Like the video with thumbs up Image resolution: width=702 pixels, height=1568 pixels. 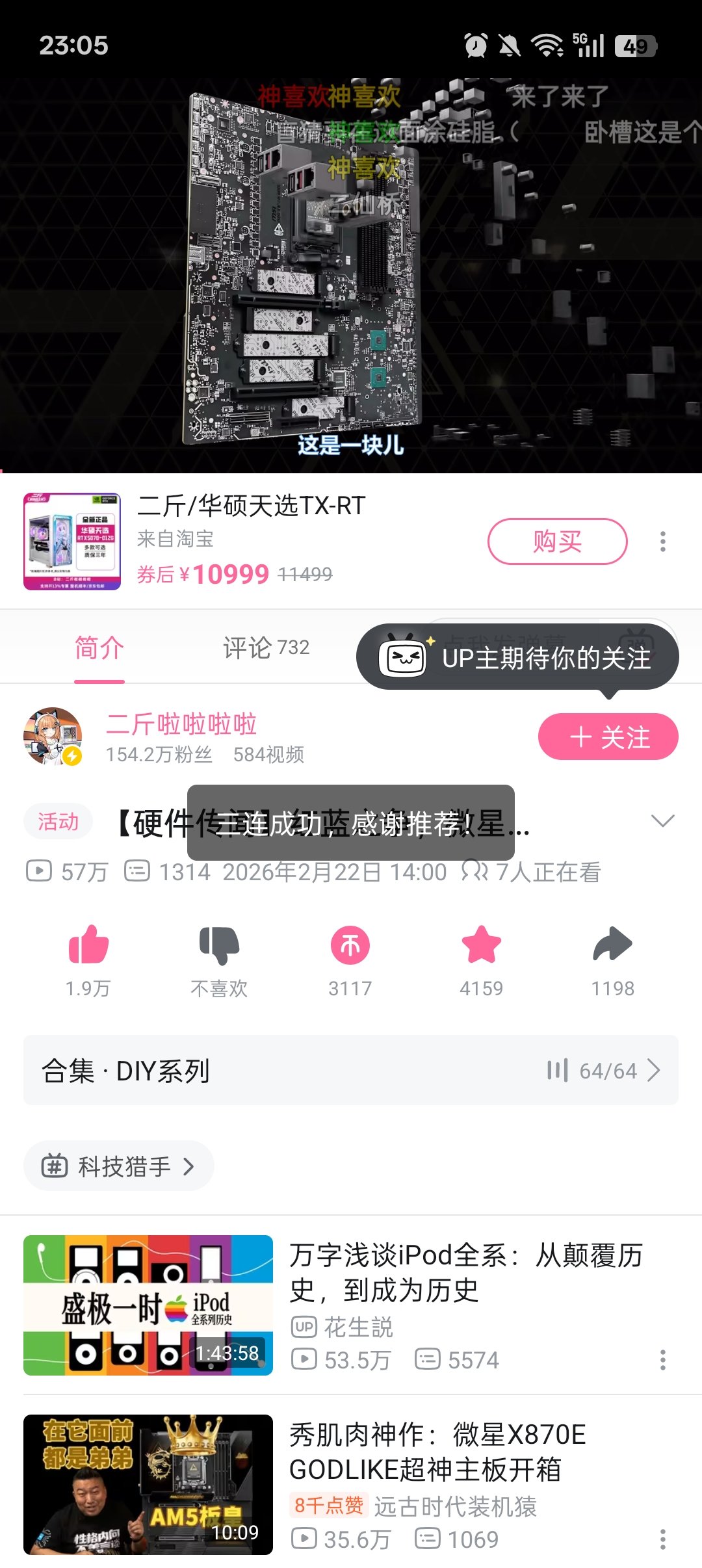click(88, 945)
